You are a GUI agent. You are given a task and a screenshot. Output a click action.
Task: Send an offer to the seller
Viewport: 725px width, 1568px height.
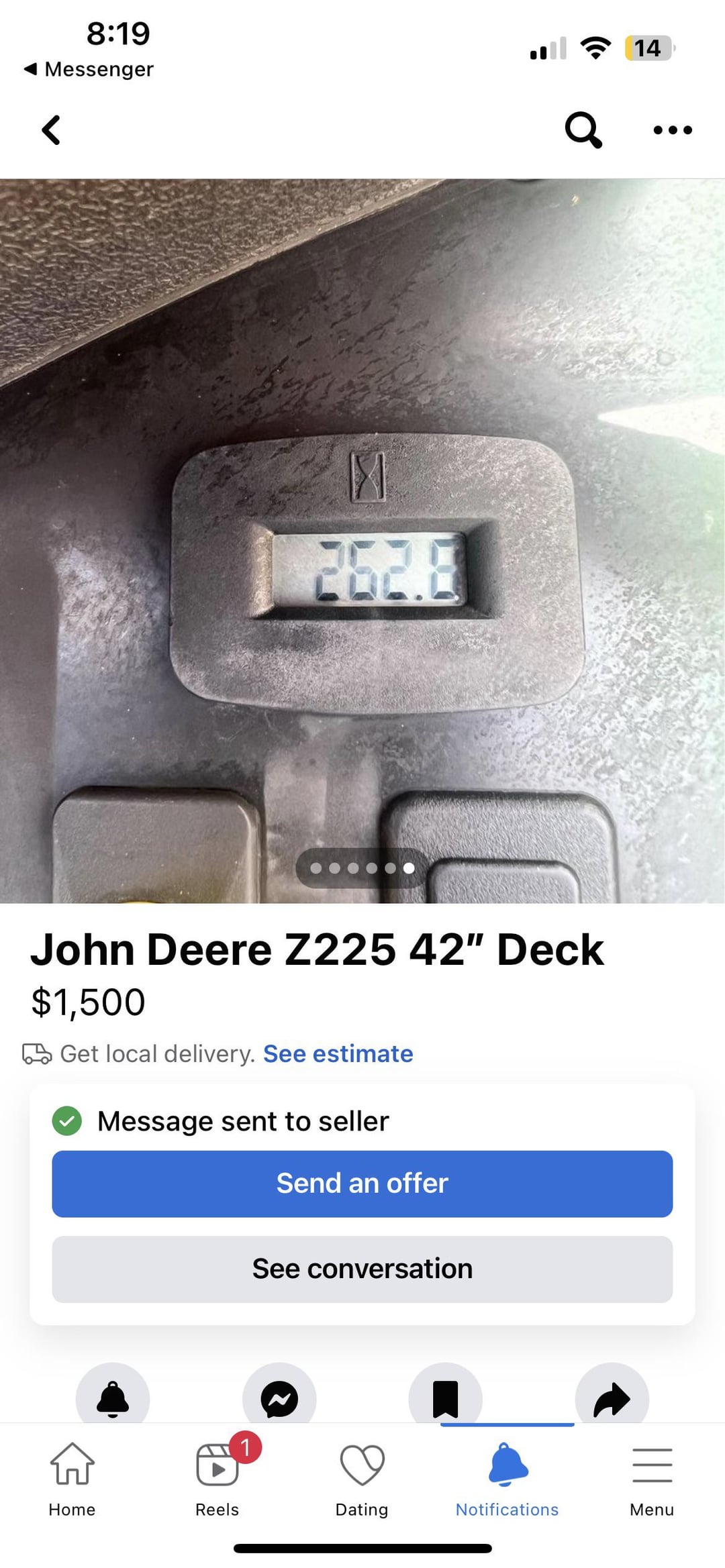[362, 1184]
